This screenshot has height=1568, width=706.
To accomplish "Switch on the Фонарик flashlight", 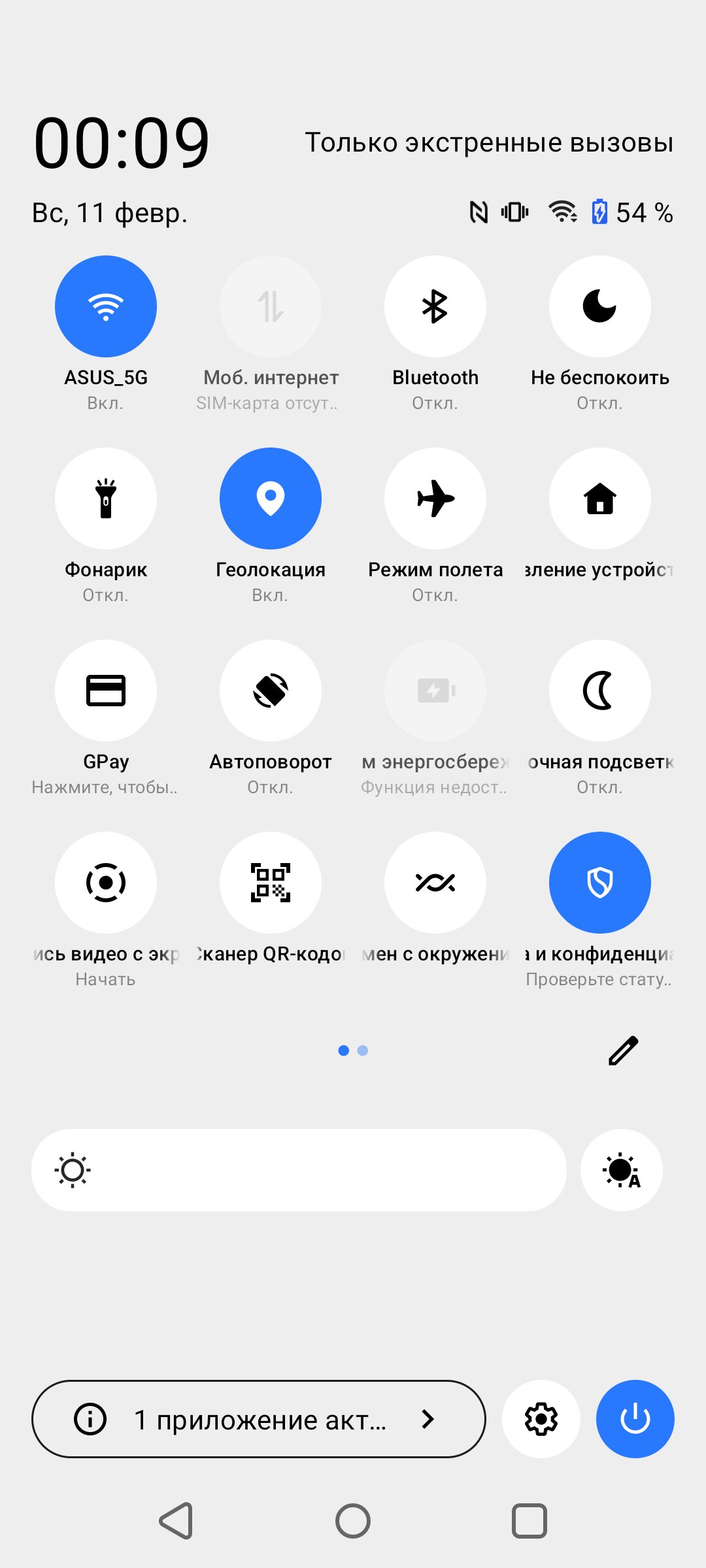I will click(106, 498).
